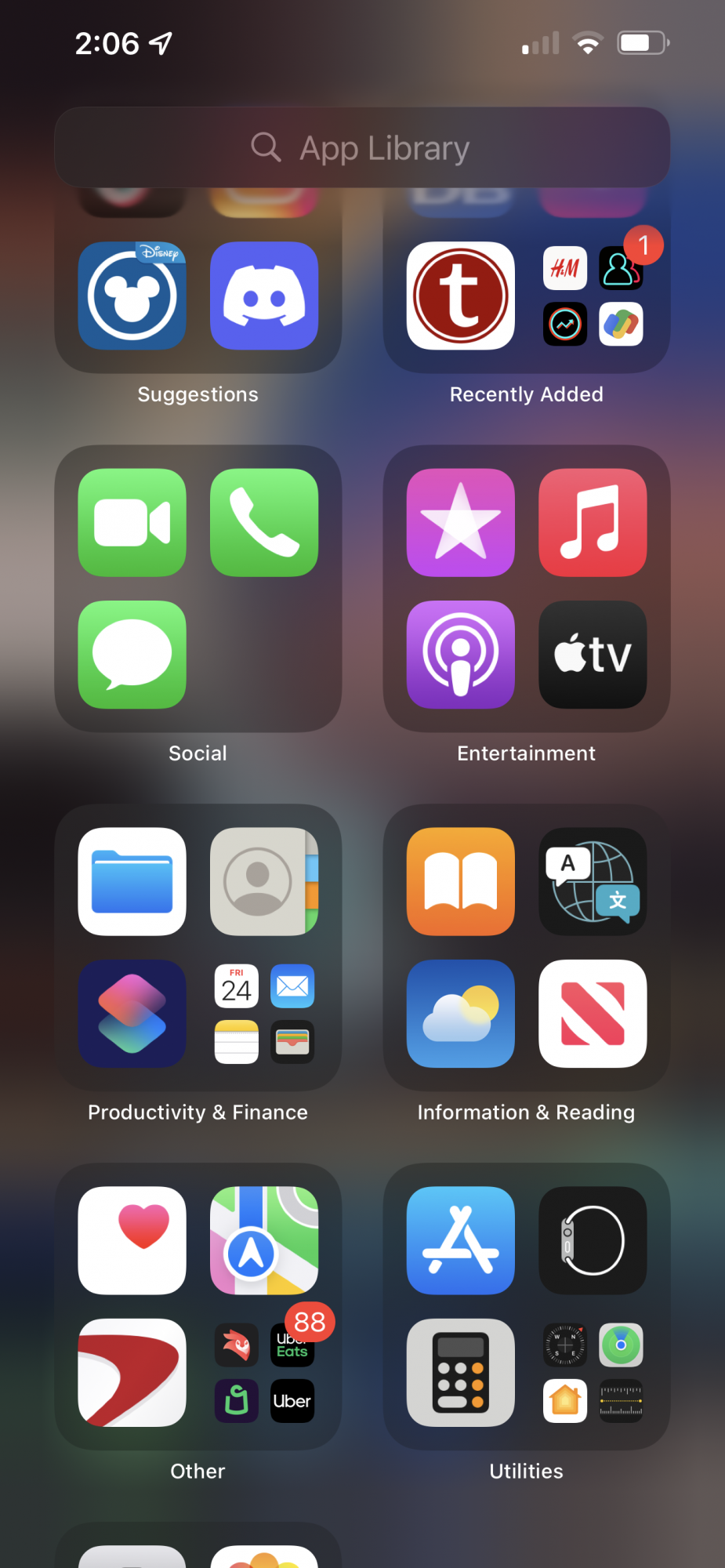Open the Books app

click(x=461, y=881)
